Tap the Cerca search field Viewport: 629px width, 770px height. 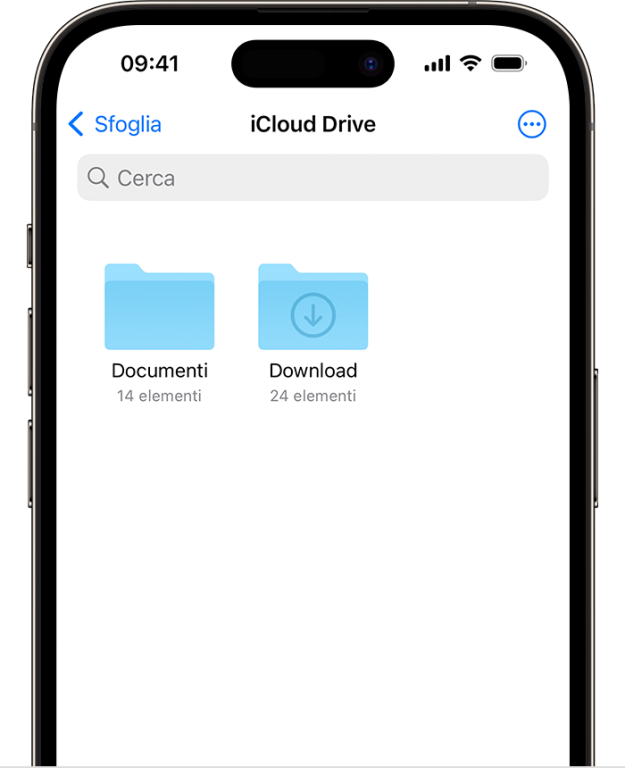[312, 178]
